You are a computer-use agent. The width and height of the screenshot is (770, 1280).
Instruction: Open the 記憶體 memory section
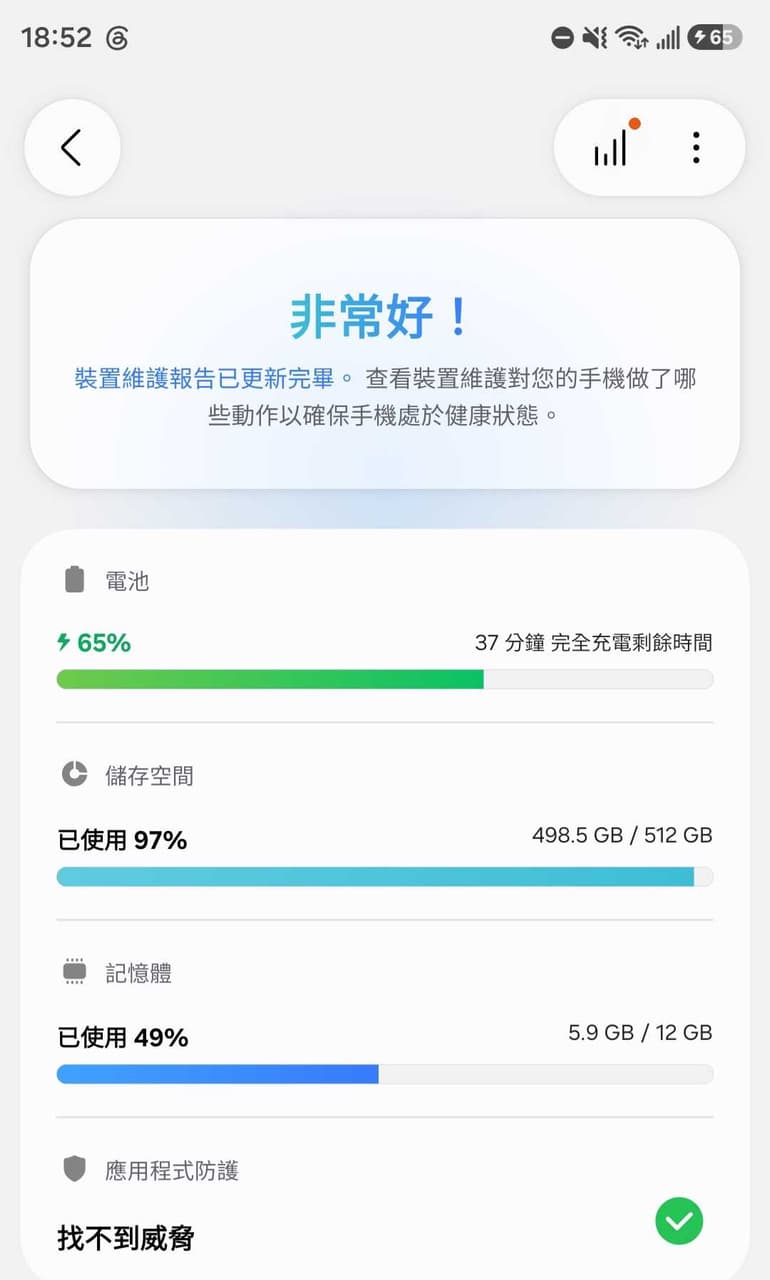tap(385, 1020)
